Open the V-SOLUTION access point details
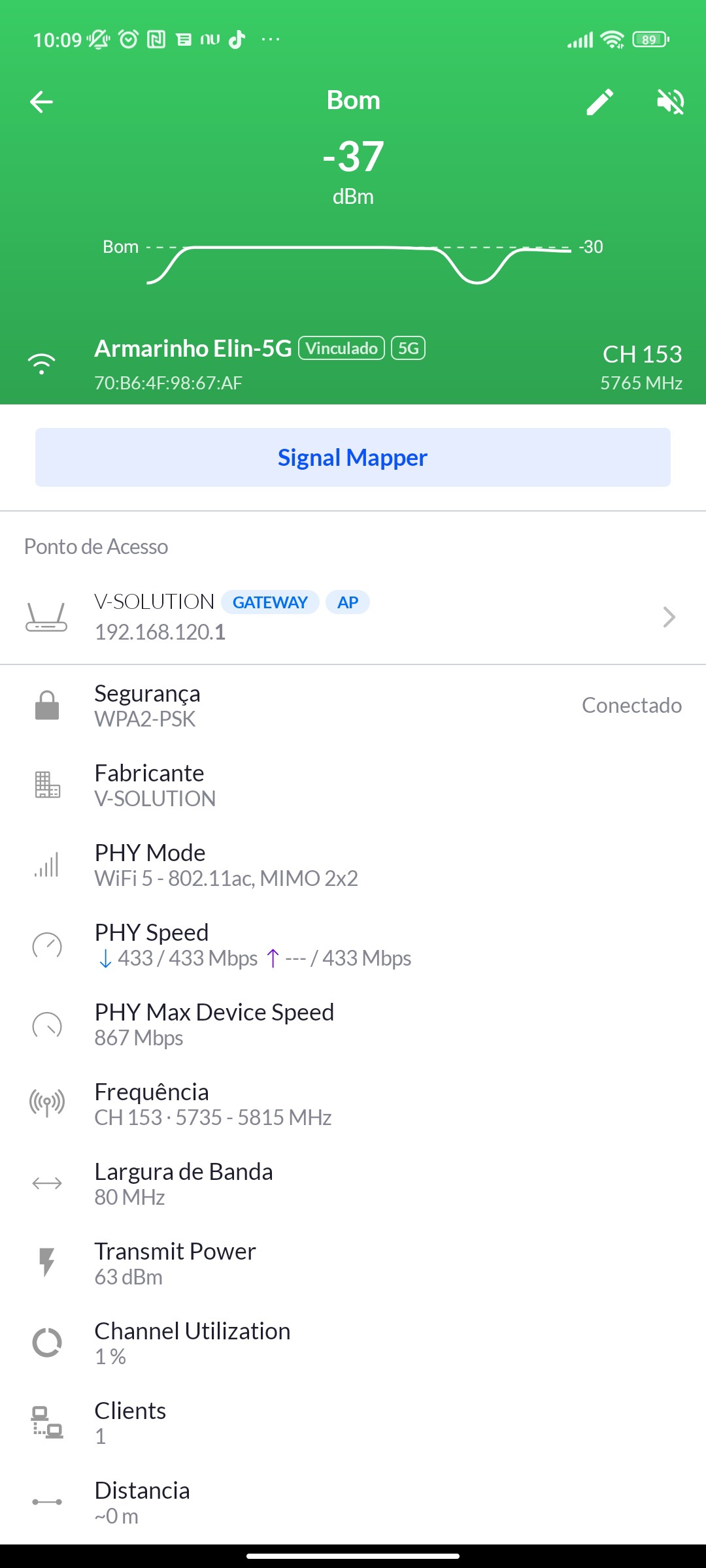This screenshot has height=1568, width=706. click(x=353, y=617)
